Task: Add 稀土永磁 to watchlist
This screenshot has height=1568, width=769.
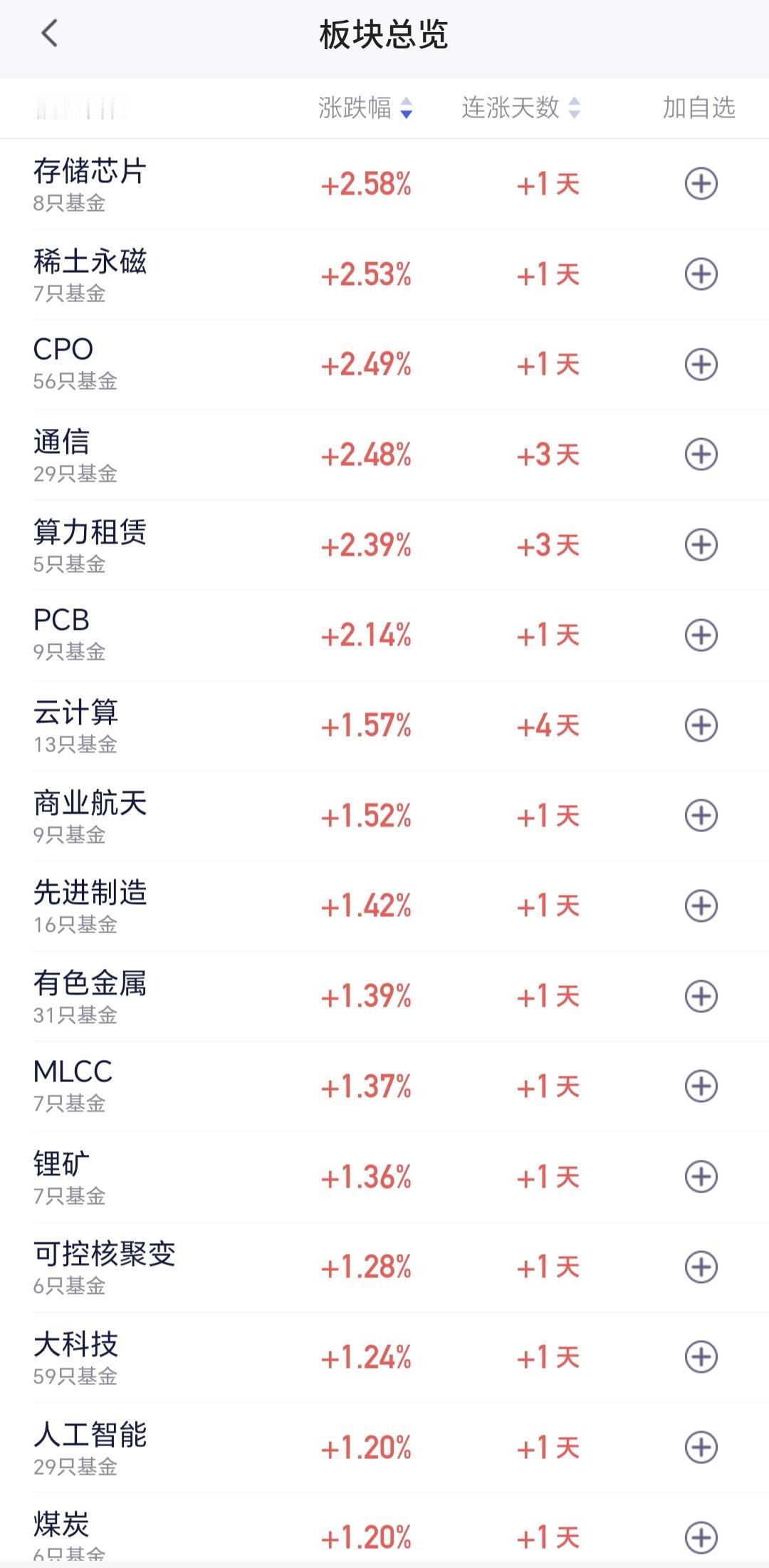Action: coord(701,274)
